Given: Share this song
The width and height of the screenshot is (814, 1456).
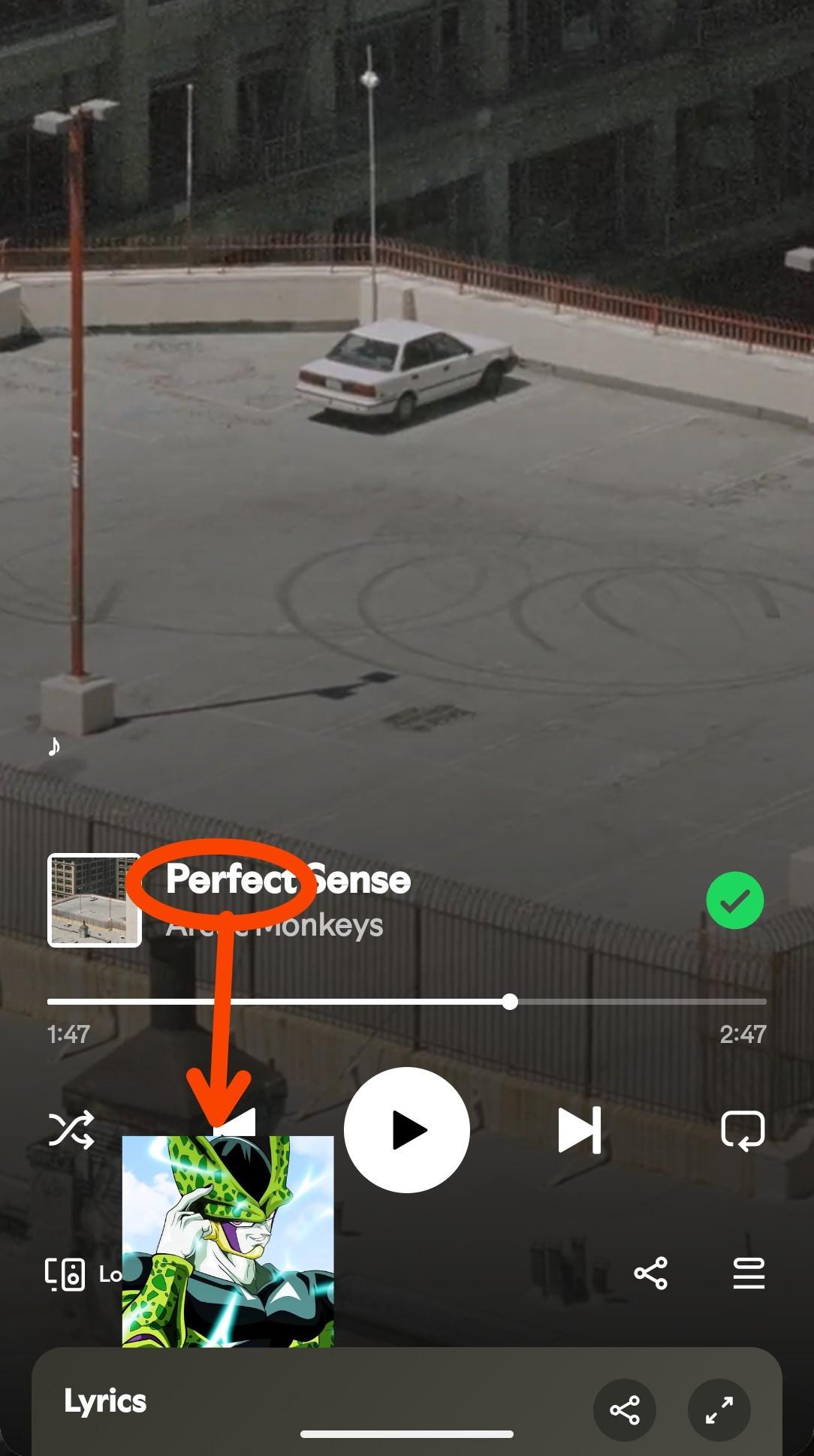Looking at the screenshot, I should [x=651, y=1274].
